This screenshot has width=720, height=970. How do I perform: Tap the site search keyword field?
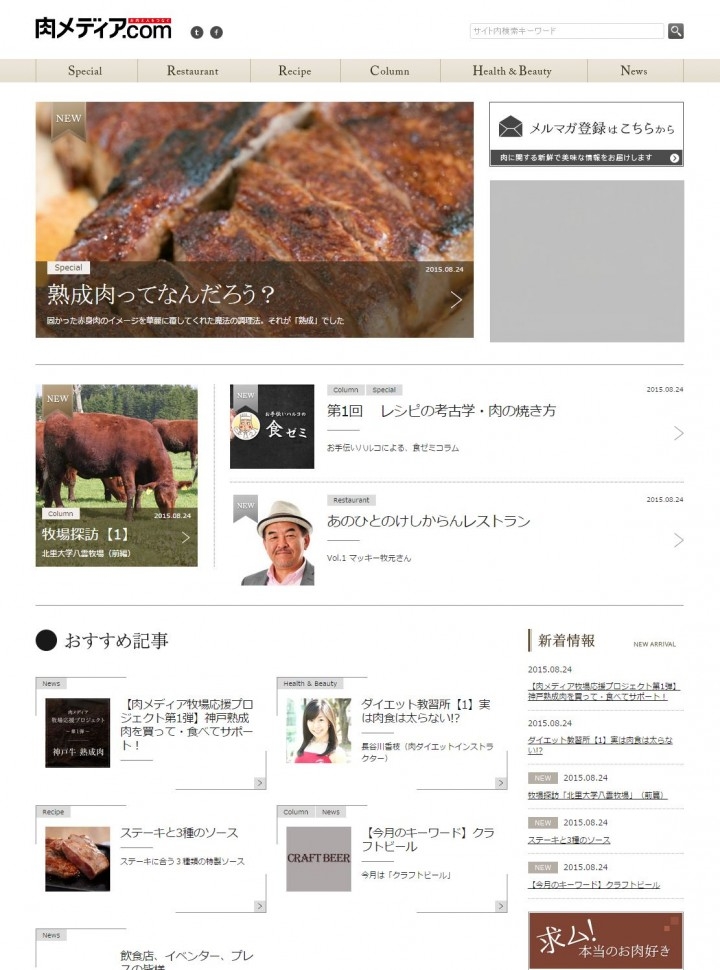click(x=566, y=31)
